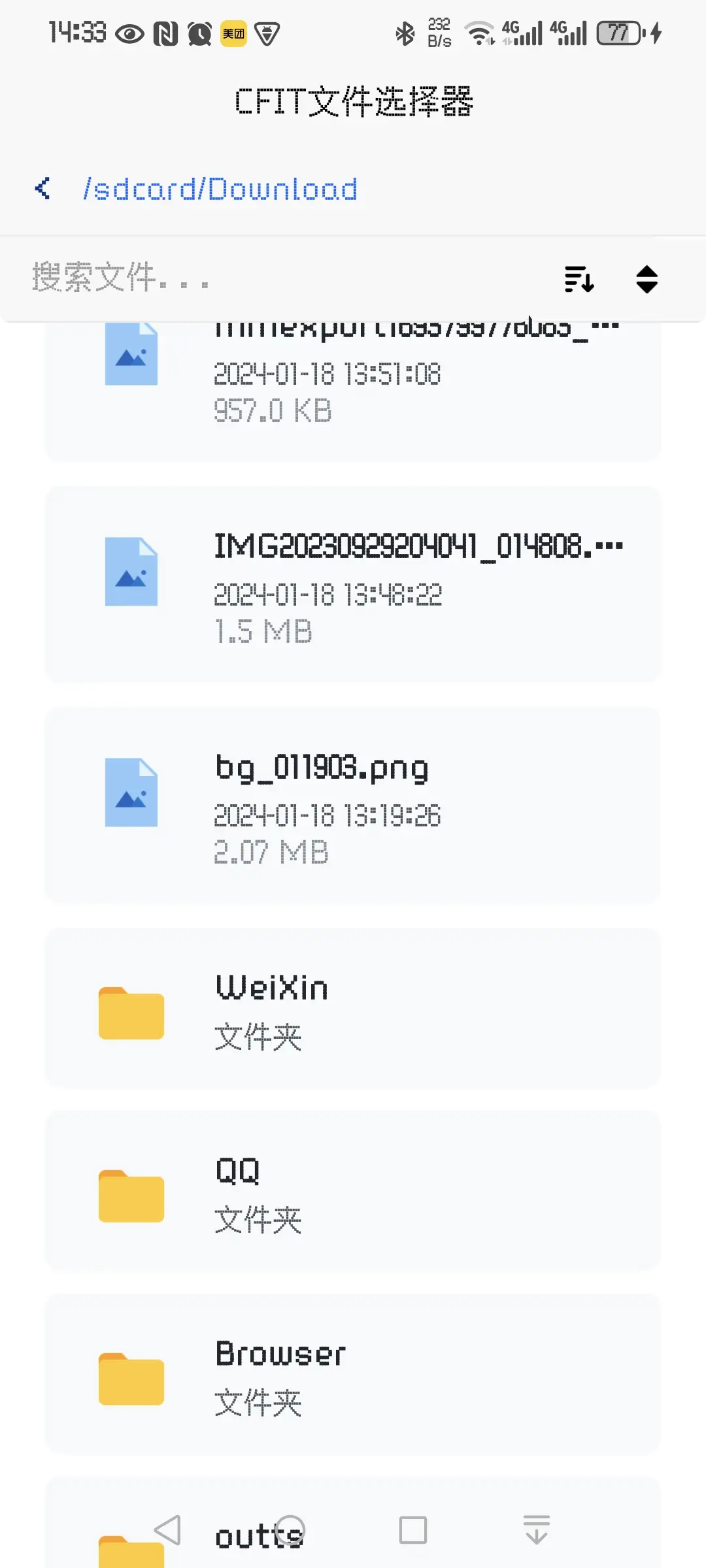This screenshot has width=706, height=1568.
Task: Open the QQ folder
Action: (353, 1191)
